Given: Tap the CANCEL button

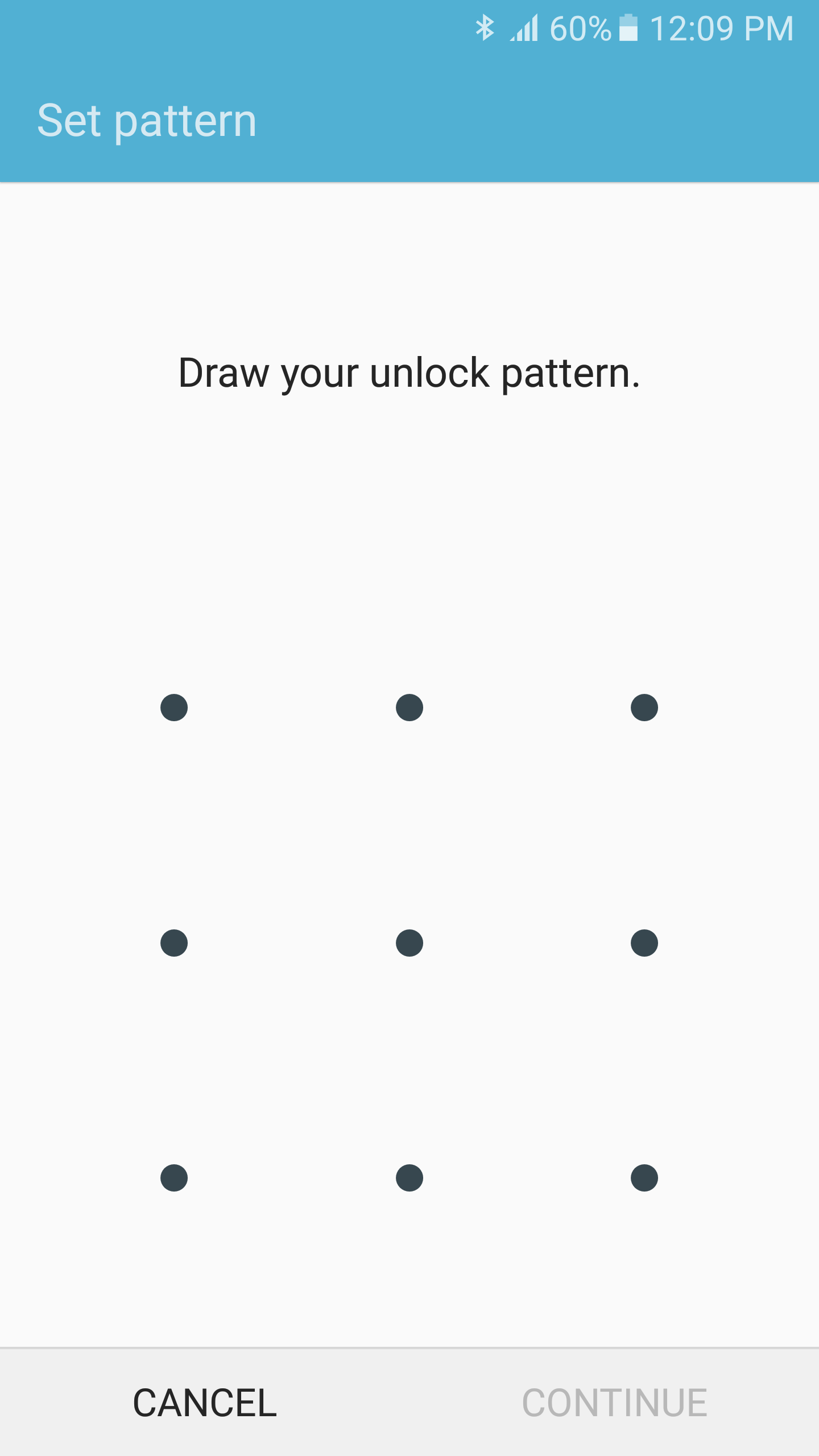Looking at the screenshot, I should click(x=205, y=1403).
